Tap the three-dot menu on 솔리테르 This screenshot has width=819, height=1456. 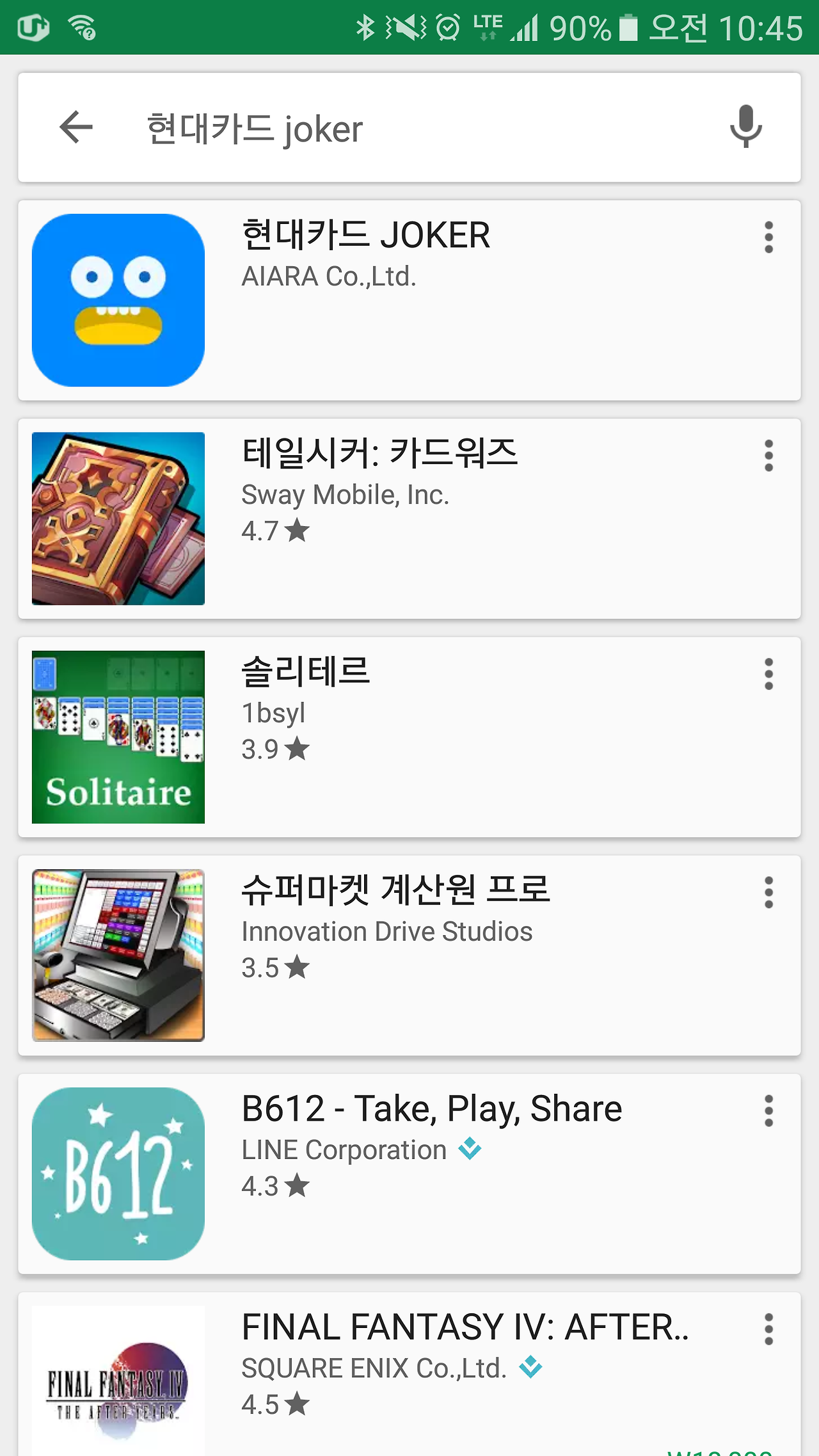768,674
